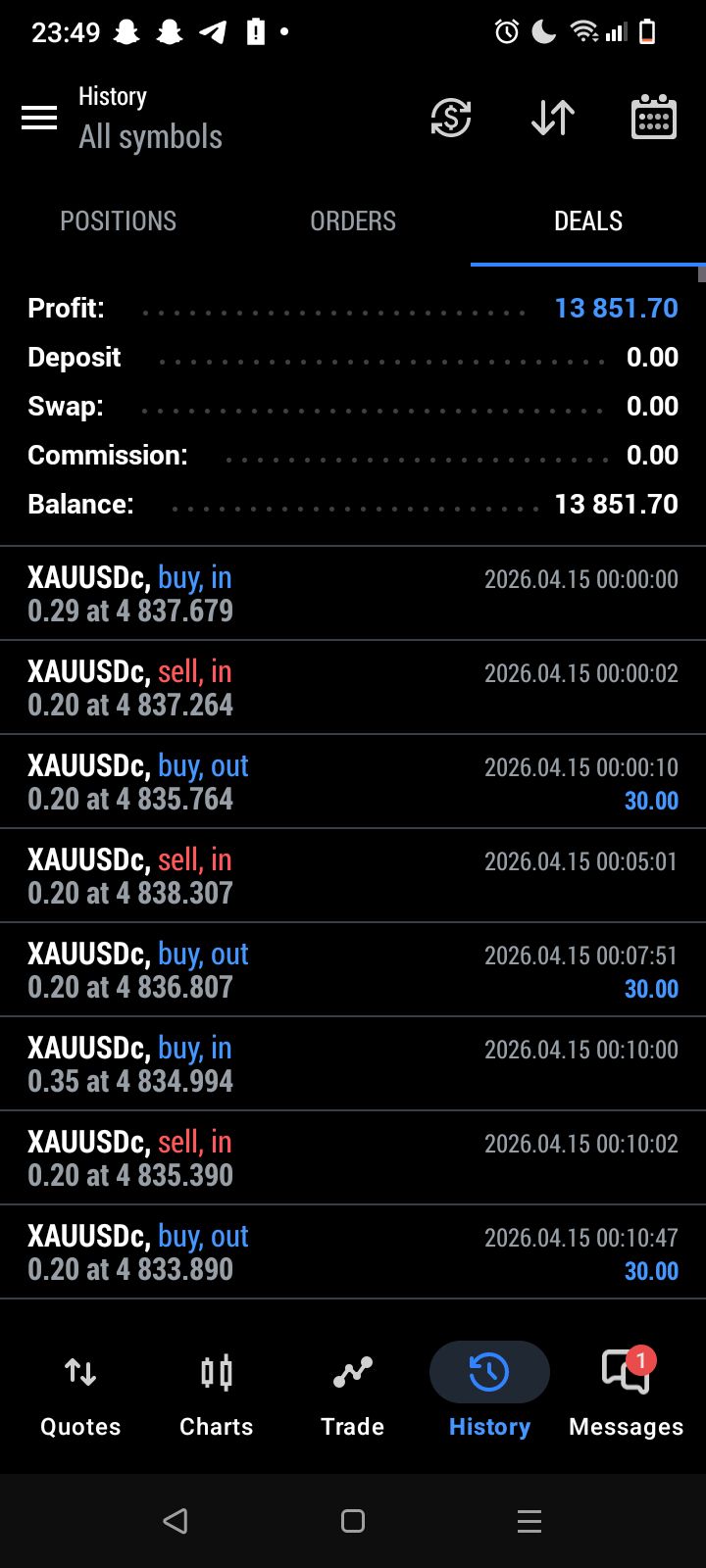The image size is (706, 1568).
Task: Open the sort arrows option
Action: tap(553, 119)
